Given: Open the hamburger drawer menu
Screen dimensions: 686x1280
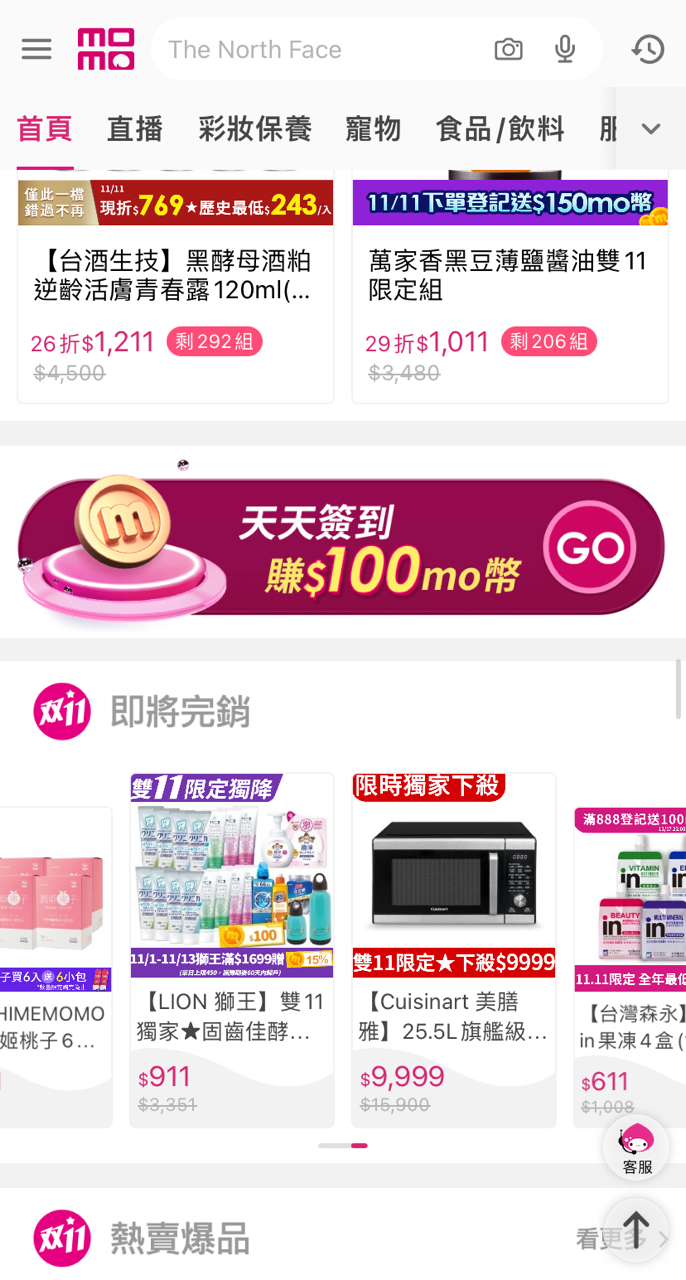Looking at the screenshot, I should tap(36, 49).
